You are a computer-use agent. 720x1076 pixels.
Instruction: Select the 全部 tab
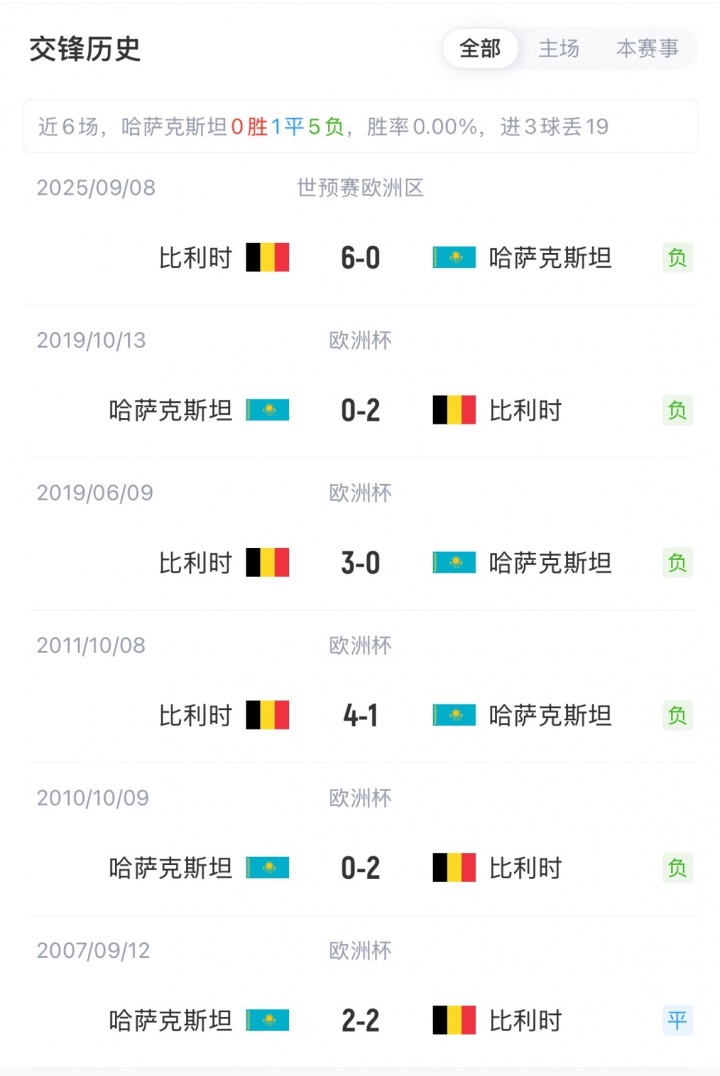click(479, 48)
